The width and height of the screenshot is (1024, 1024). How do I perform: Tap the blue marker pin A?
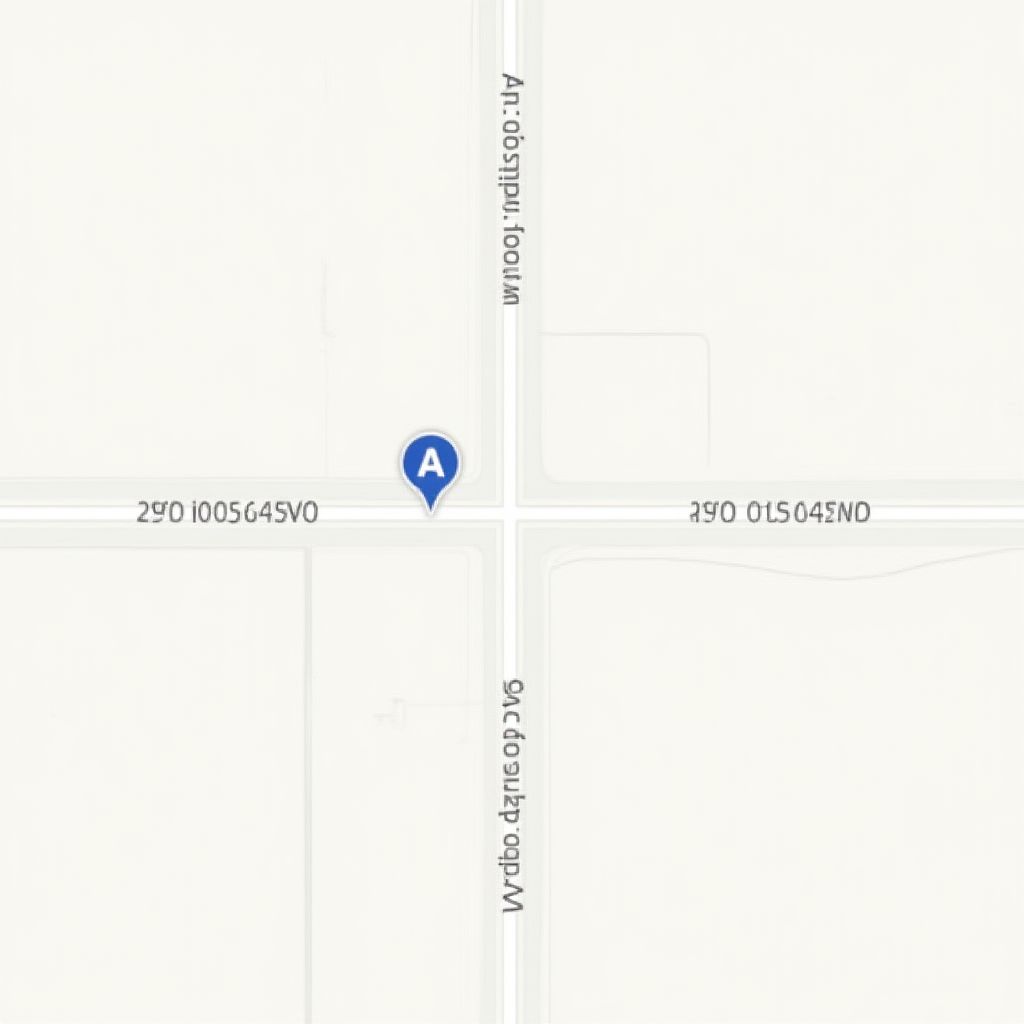pyautogui.click(x=430, y=466)
